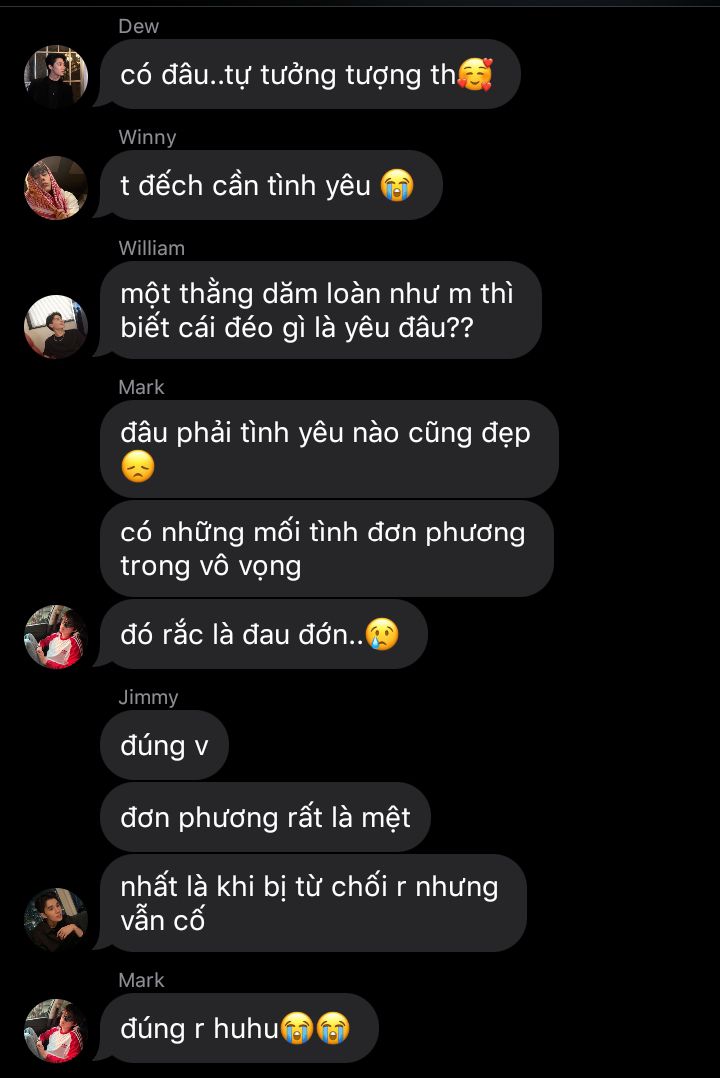Open Winny's avatar

(x=56, y=187)
